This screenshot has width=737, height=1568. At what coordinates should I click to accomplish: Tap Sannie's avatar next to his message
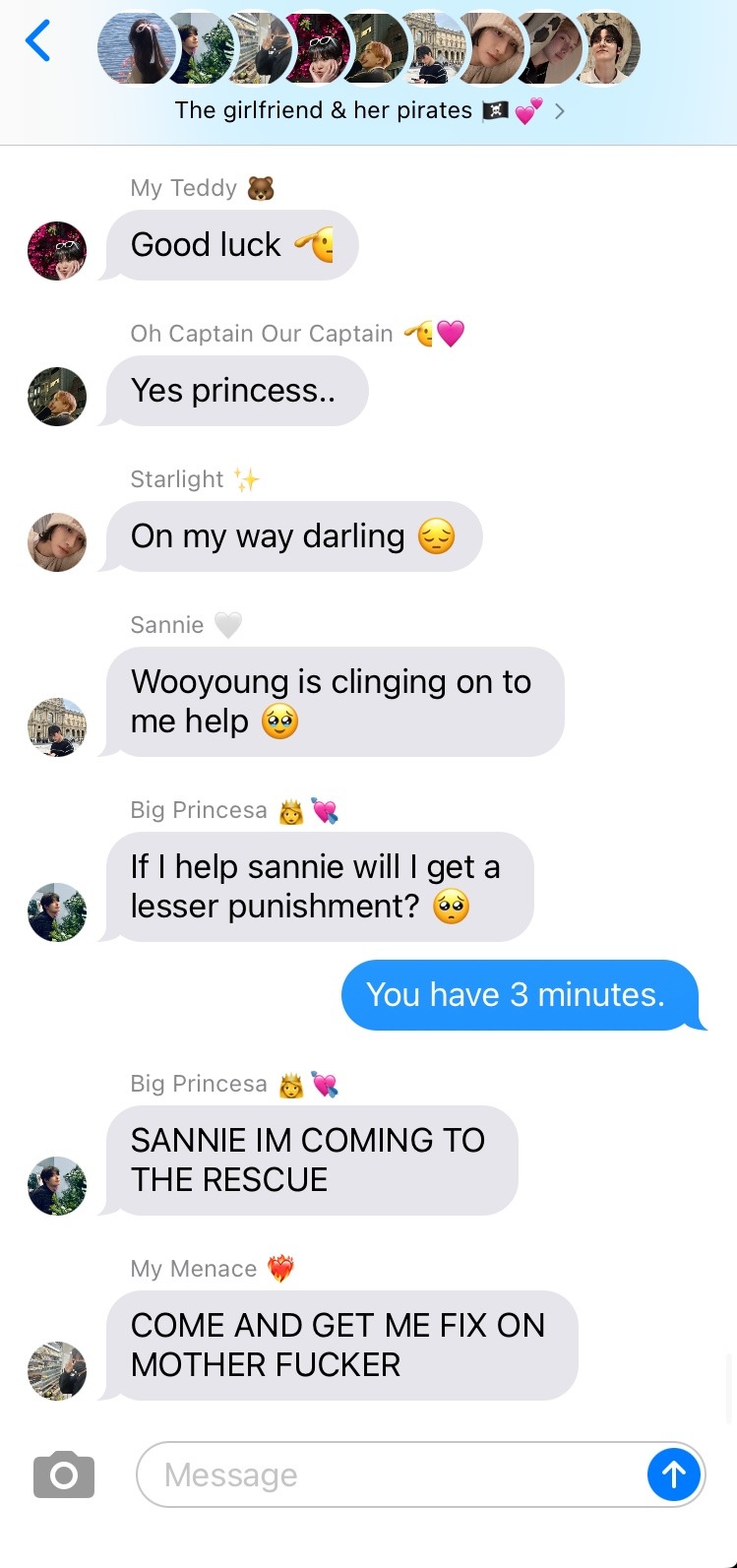[x=57, y=727]
